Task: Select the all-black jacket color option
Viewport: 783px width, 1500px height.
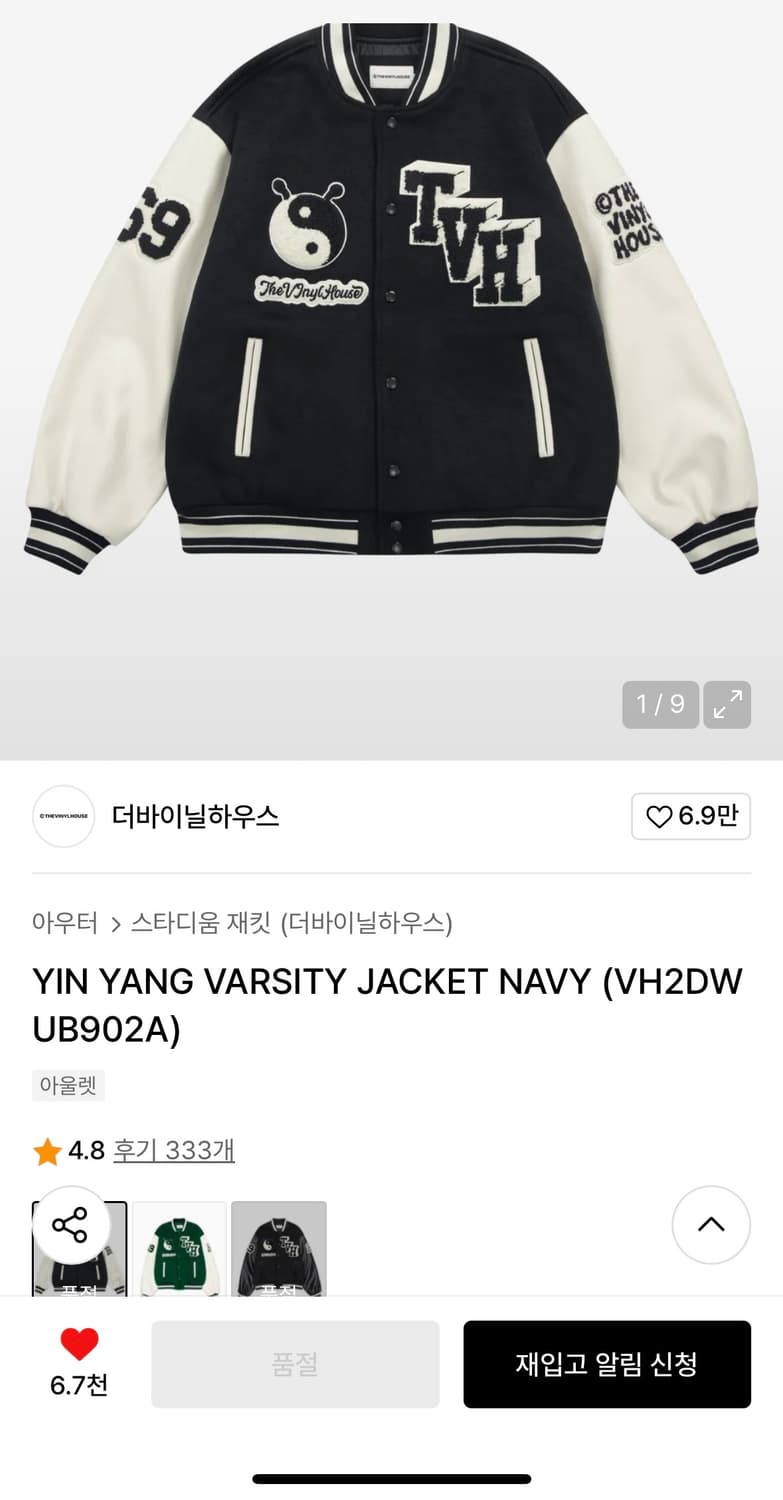Action: tap(279, 1247)
